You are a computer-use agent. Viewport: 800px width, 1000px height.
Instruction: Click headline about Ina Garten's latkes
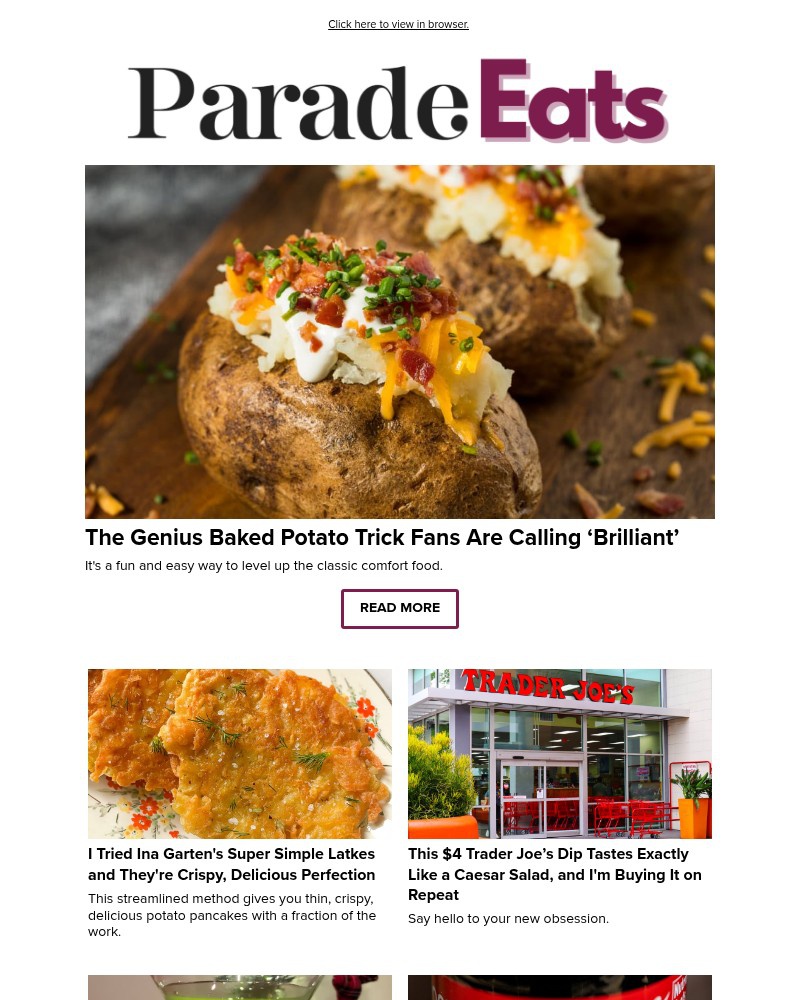coord(231,864)
